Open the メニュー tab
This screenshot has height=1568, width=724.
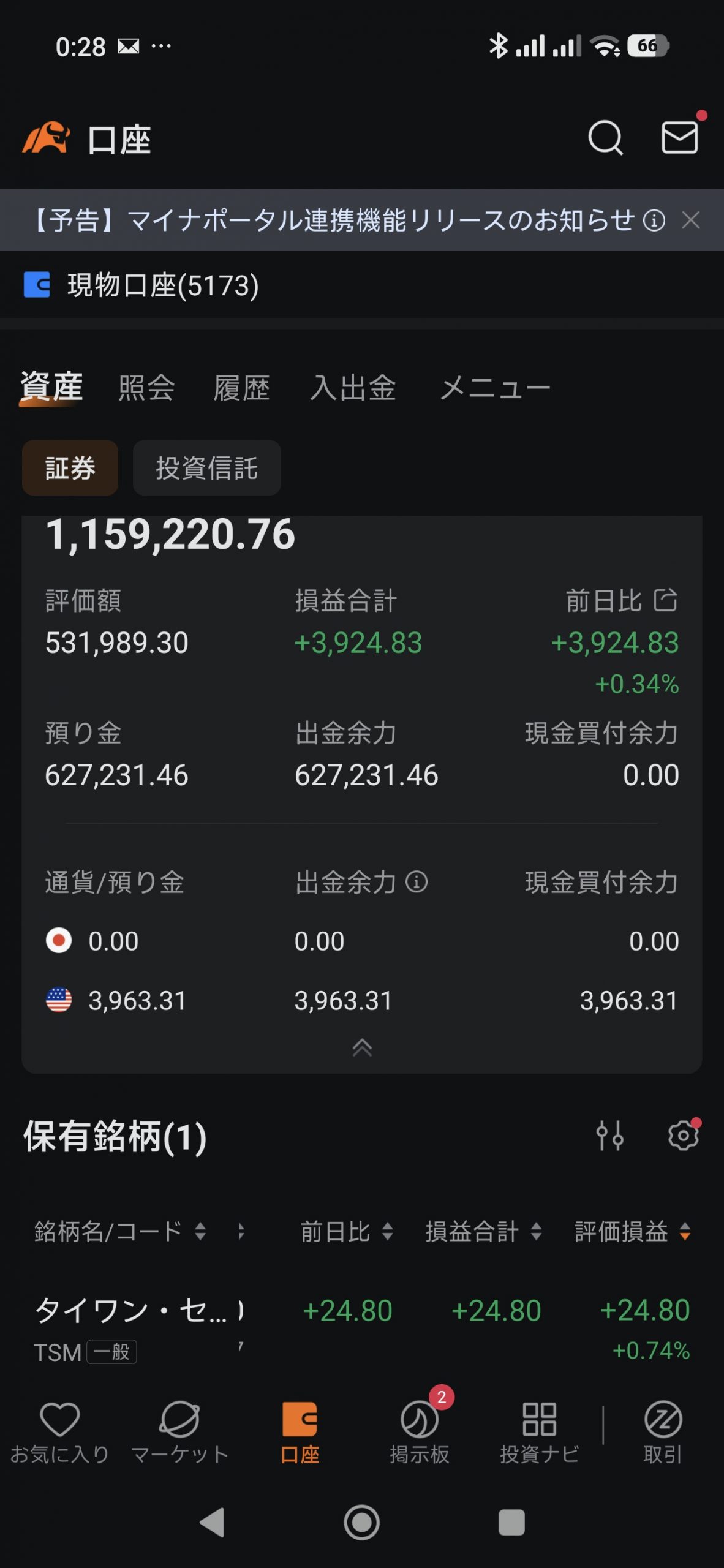[x=495, y=388]
